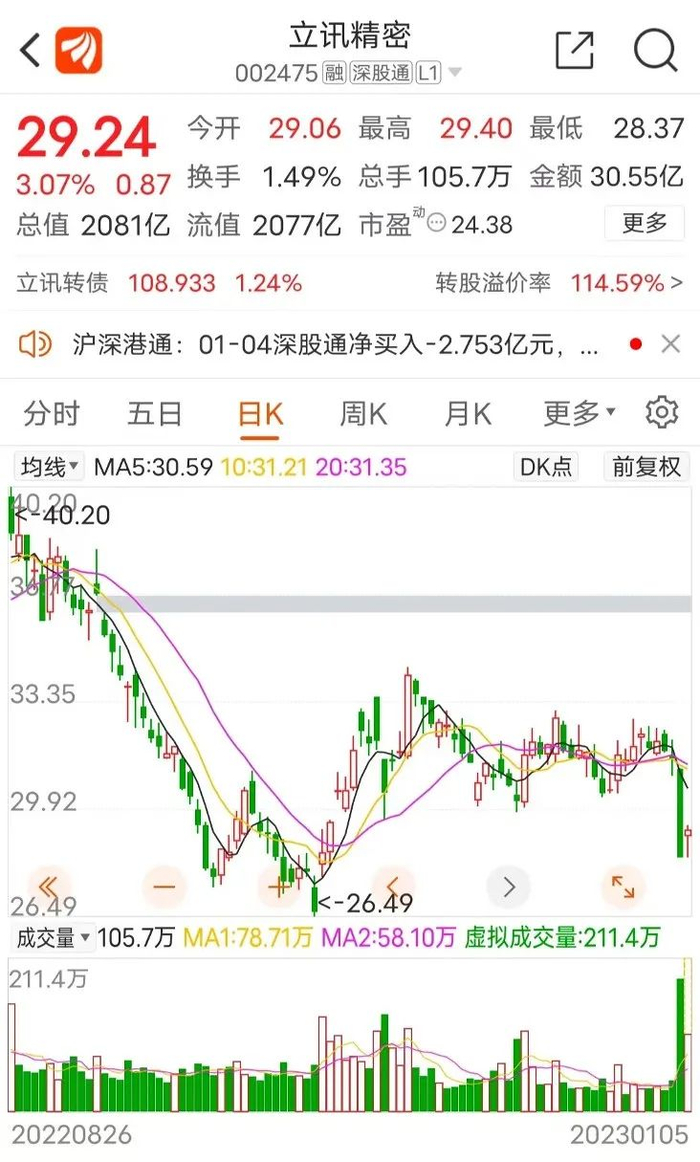Screen dimensions: 700x1162
Task: Zoom in chart with plus button
Action: 279,886
